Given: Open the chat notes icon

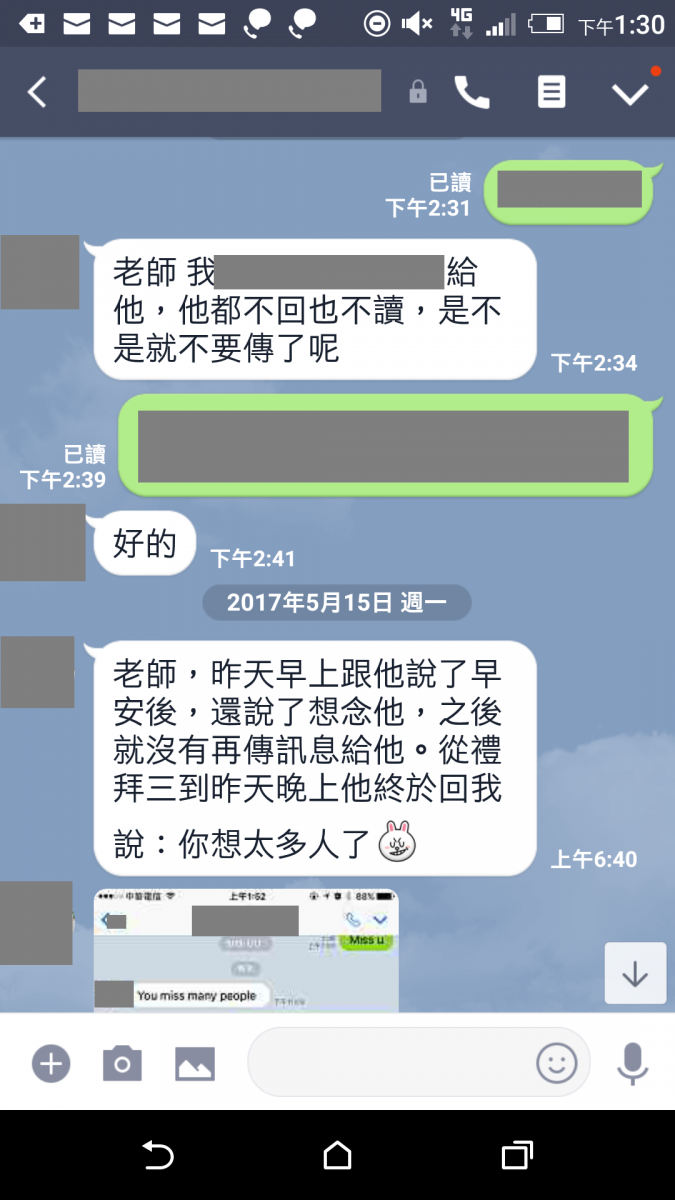Looking at the screenshot, I should point(551,92).
